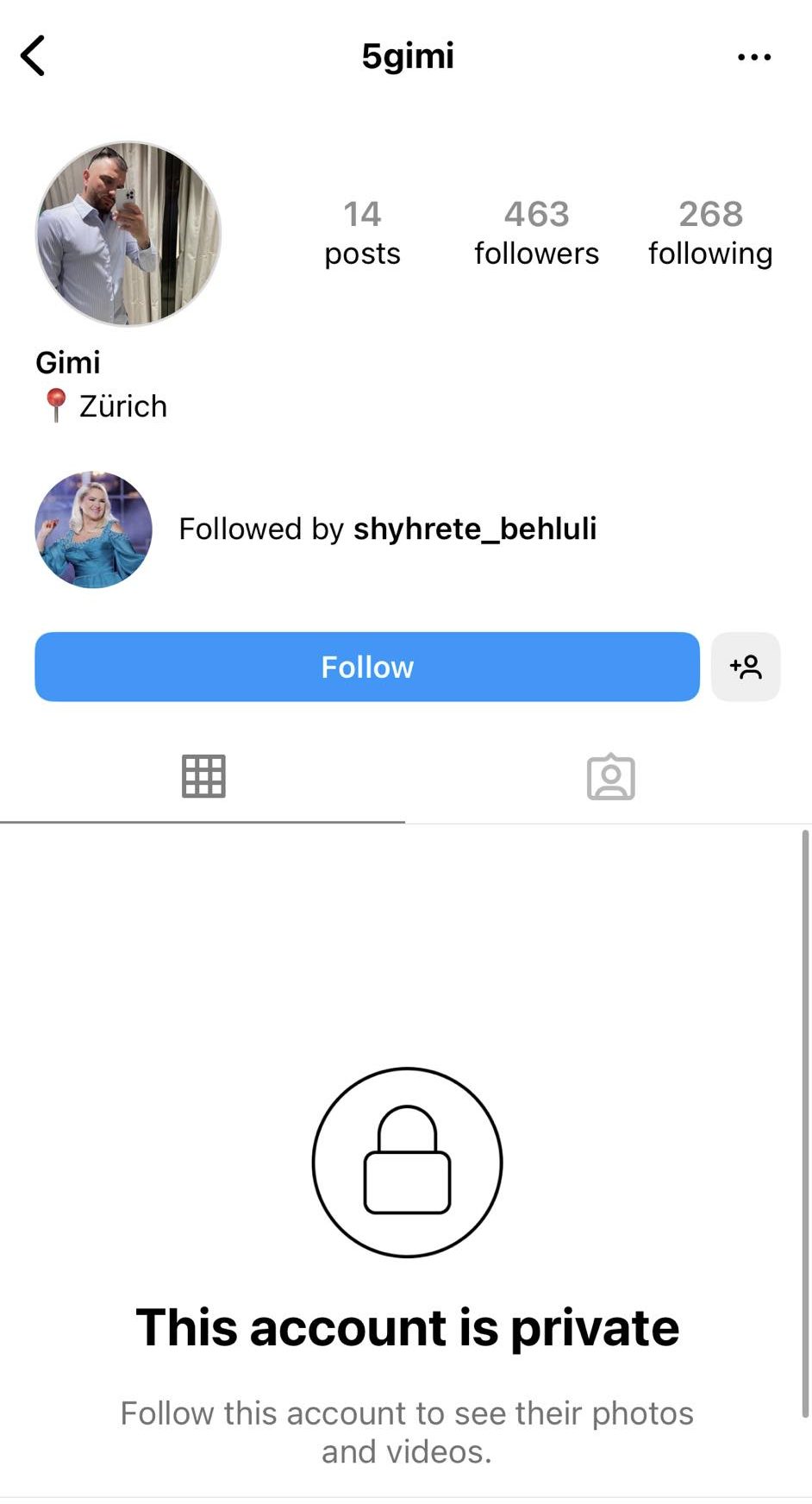Open shyhrete_behluli's profile from Followed by
The image size is (812, 1504).
click(475, 529)
